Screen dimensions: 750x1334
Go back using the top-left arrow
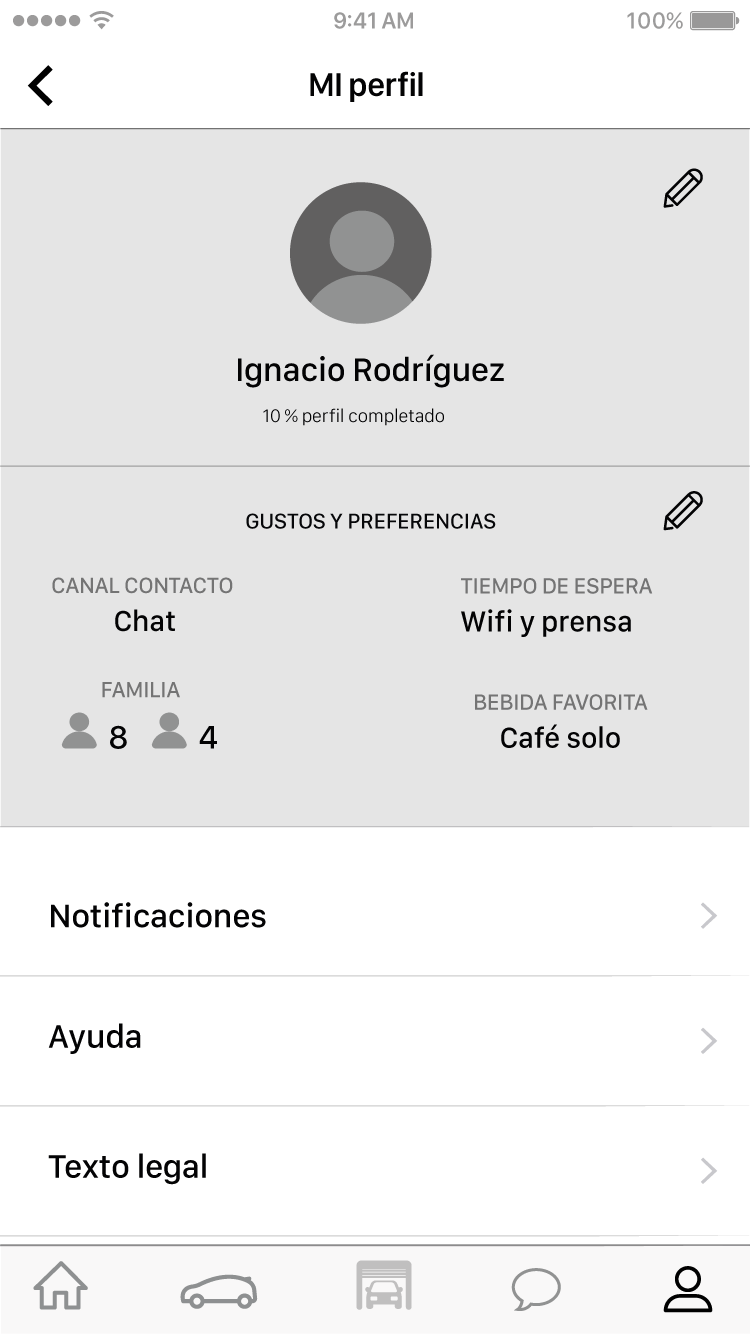(40, 86)
